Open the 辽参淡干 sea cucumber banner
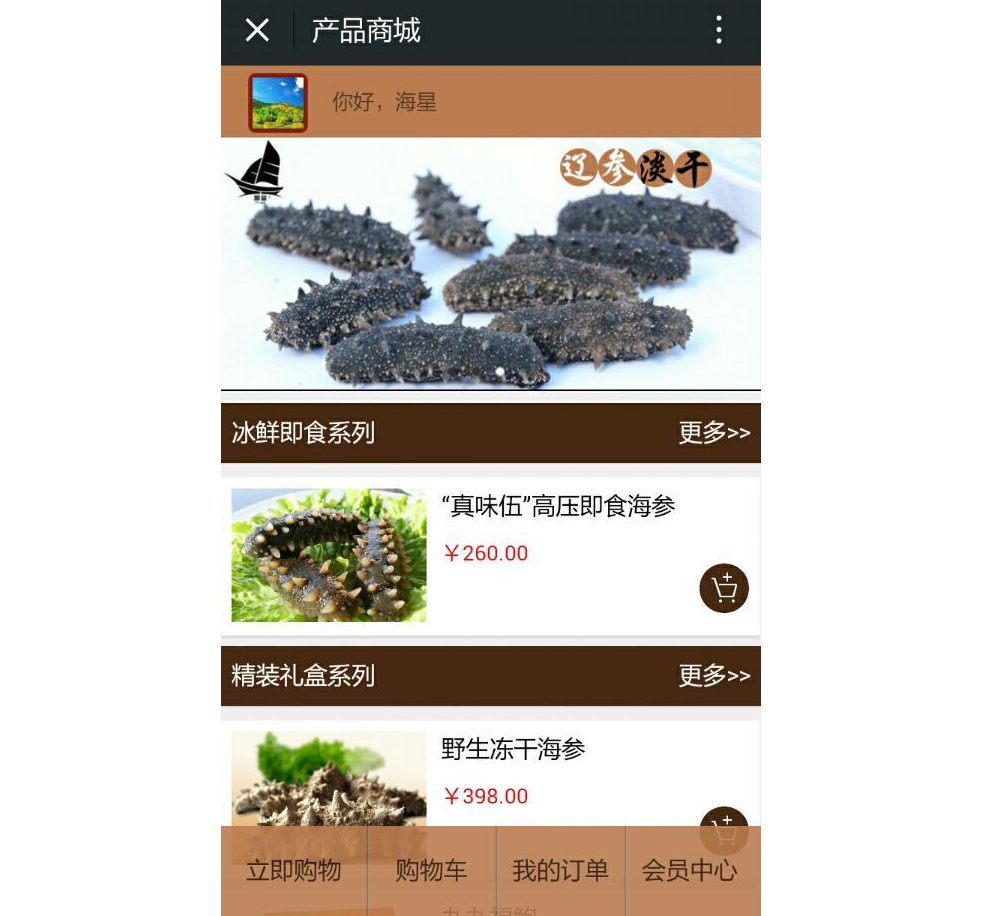The width and height of the screenshot is (983, 916). coord(490,263)
